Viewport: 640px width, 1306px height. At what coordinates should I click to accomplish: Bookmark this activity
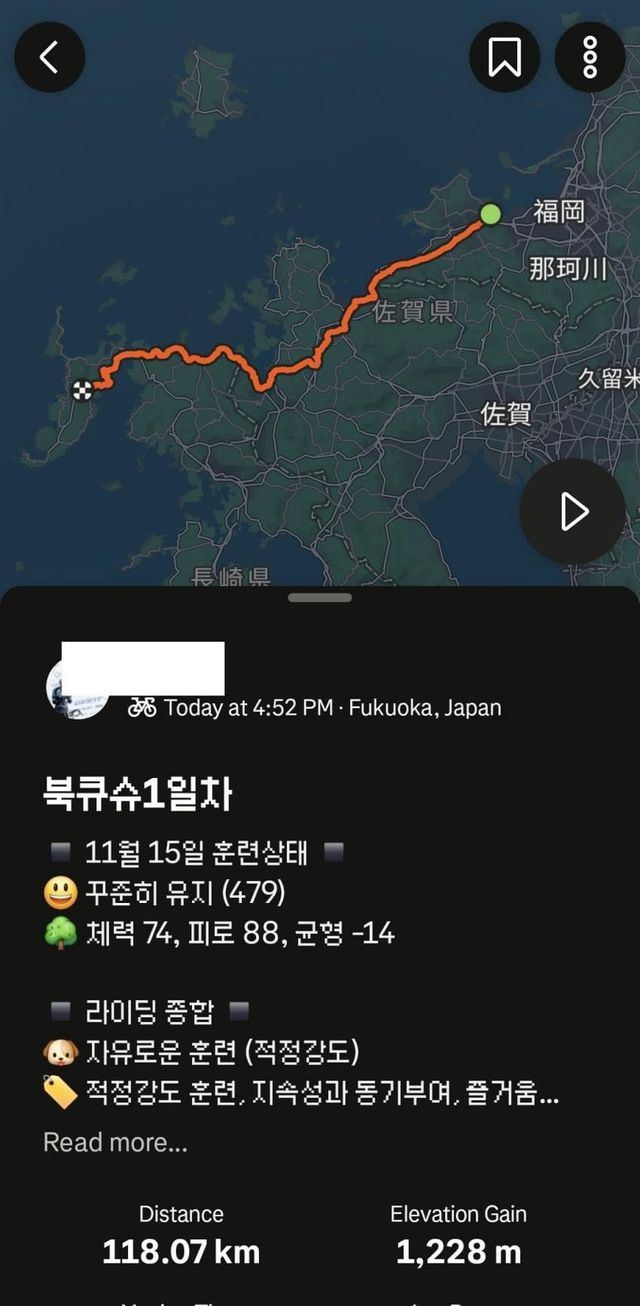(x=505, y=57)
